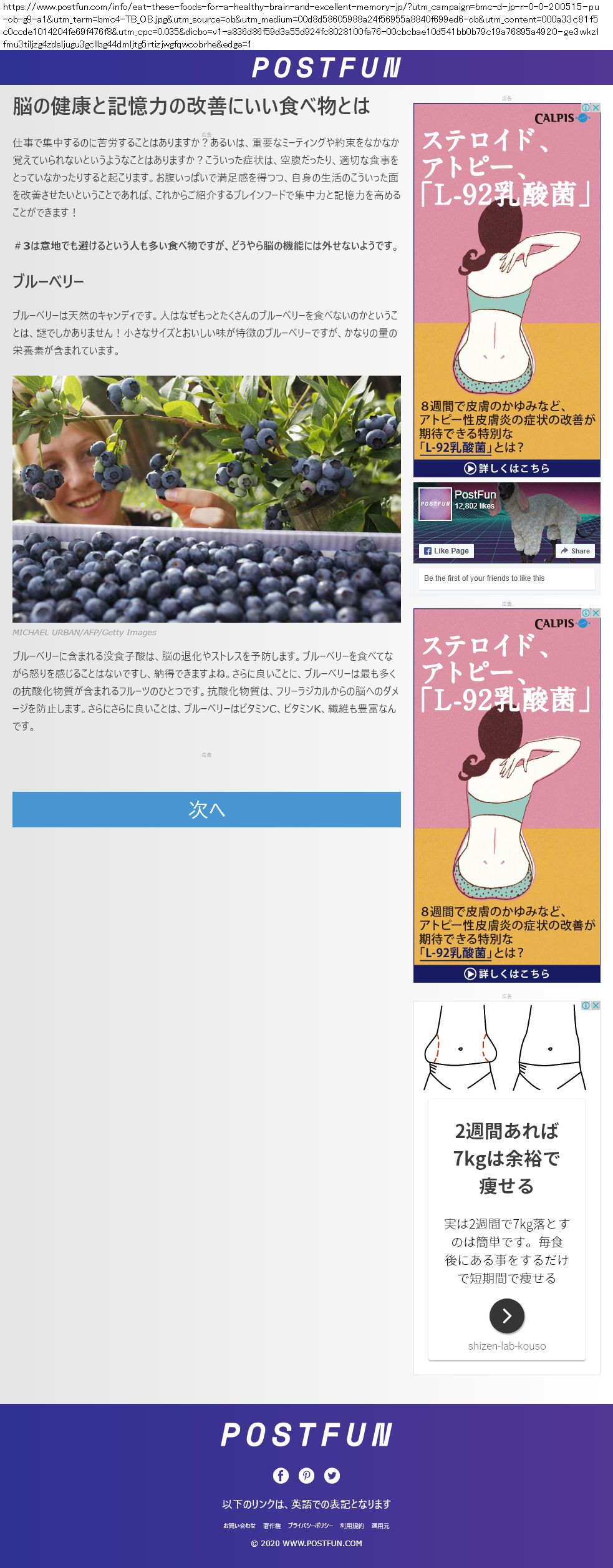Screen dimensions: 613x1568
Task: Open the 著作権 copyright link
Action: tap(272, 1526)
